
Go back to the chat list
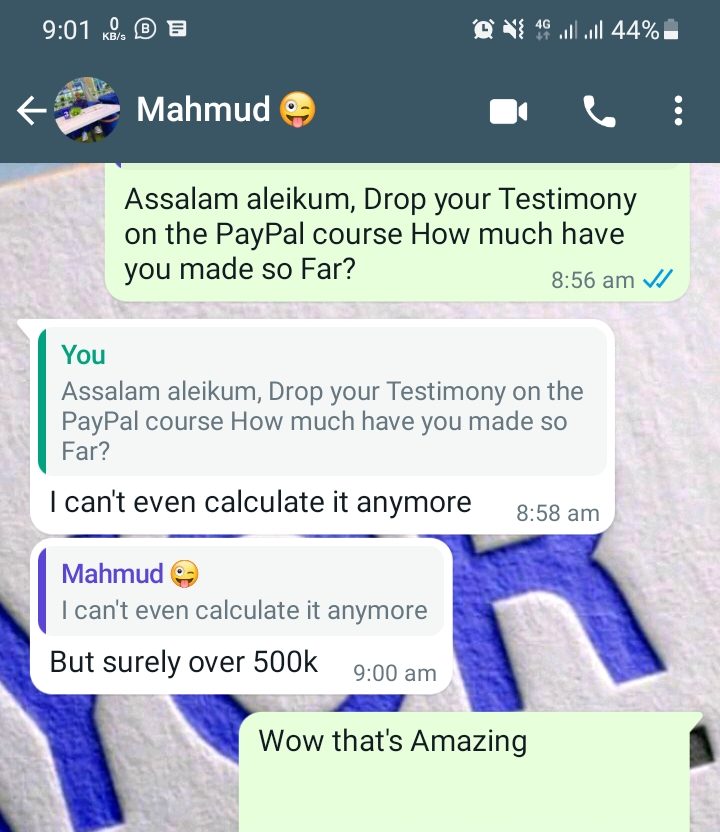31,111
